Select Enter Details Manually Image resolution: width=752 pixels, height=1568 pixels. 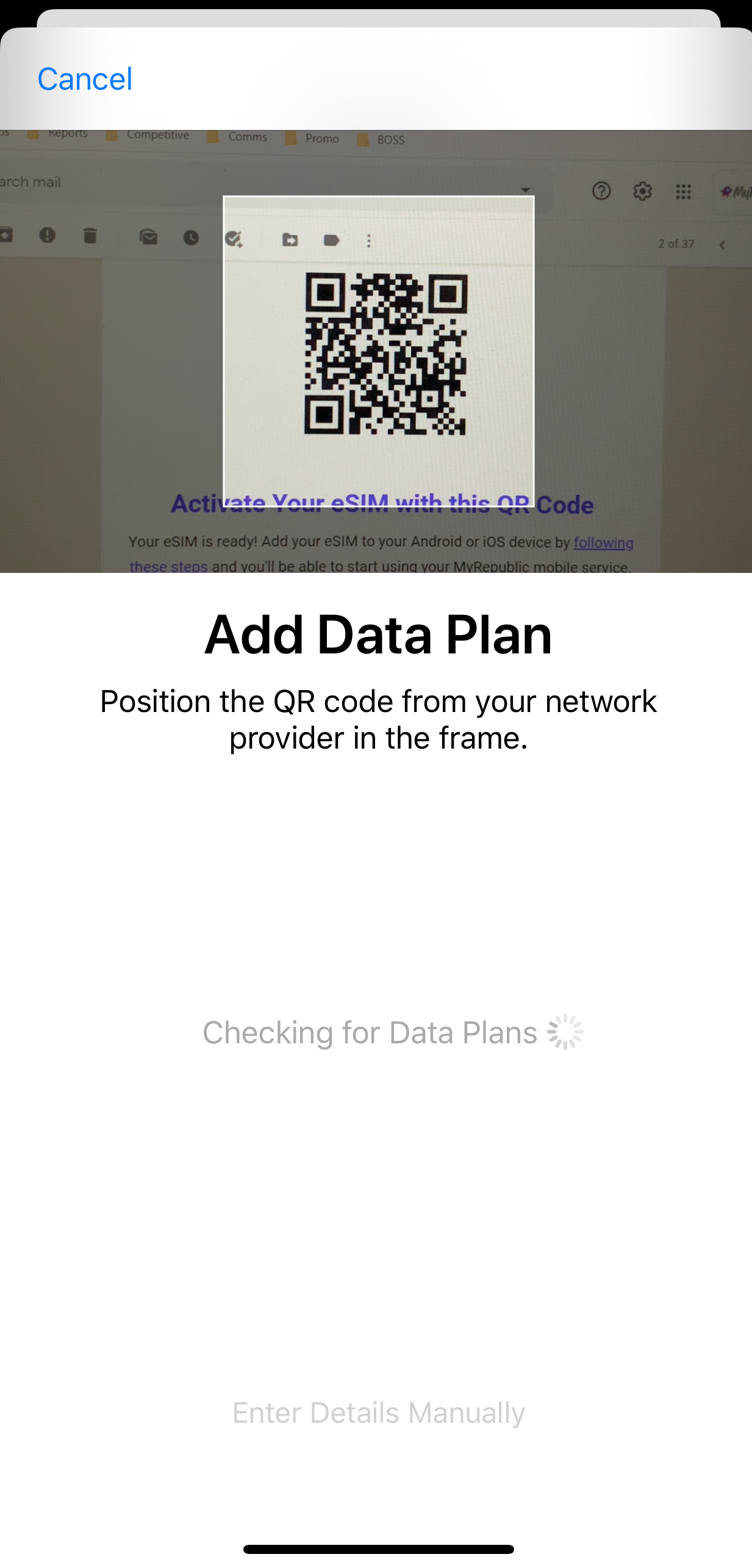click(x=378, y=1413)
